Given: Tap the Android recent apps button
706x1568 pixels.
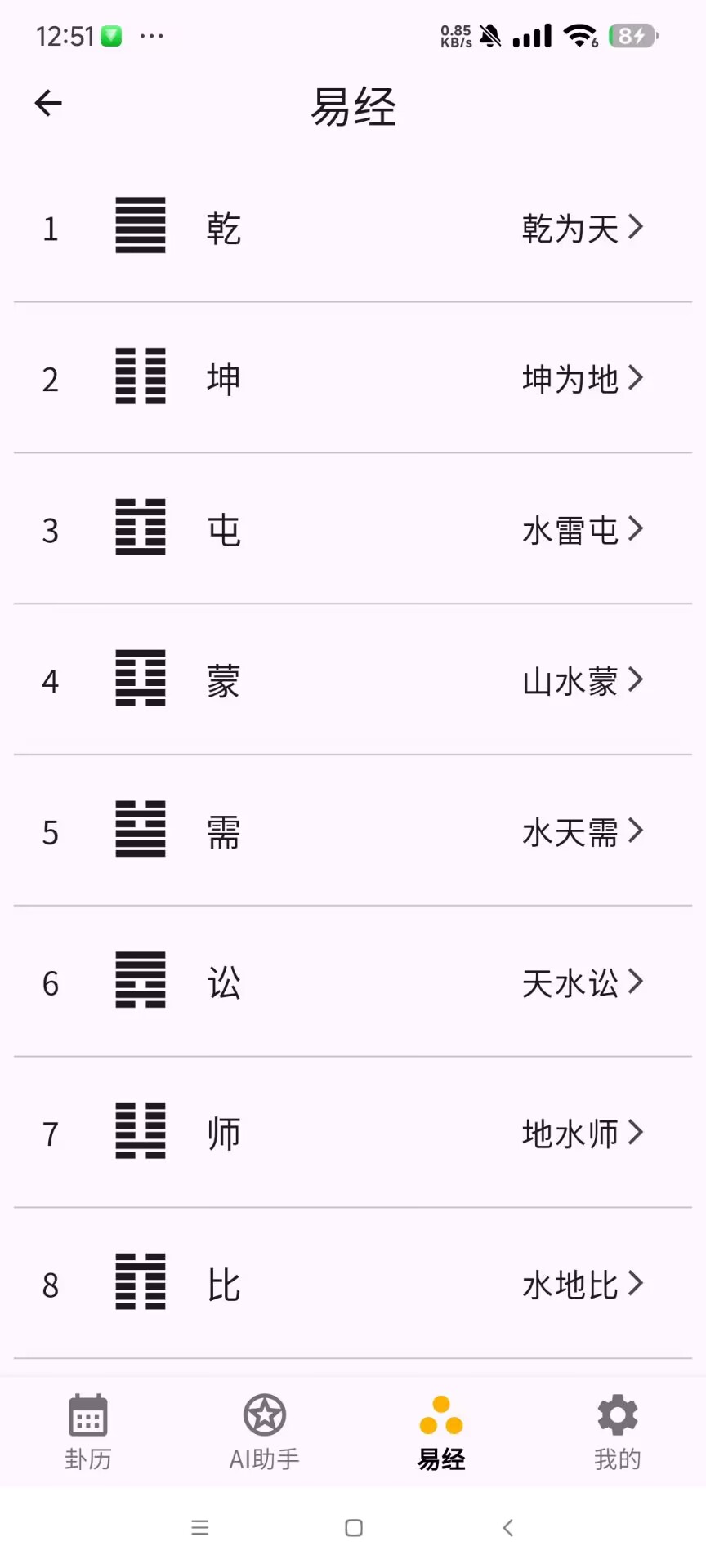Looking at the screenshot, I should (199, 1526).
